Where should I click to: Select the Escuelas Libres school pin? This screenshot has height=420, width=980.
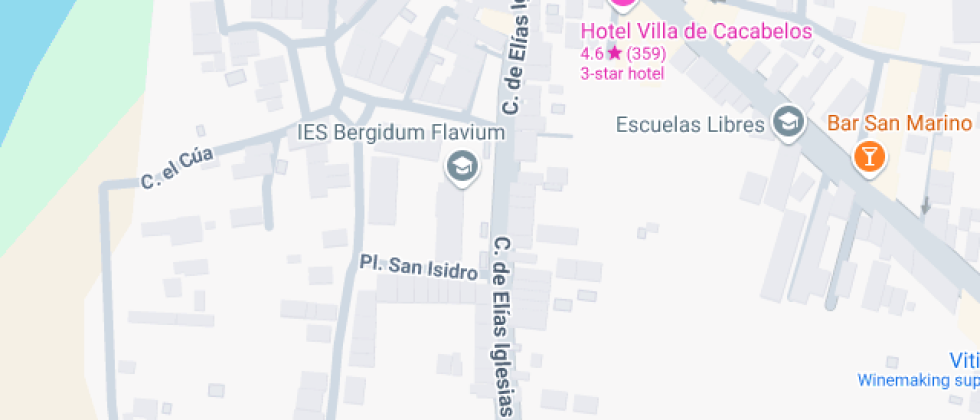(790, 124)
